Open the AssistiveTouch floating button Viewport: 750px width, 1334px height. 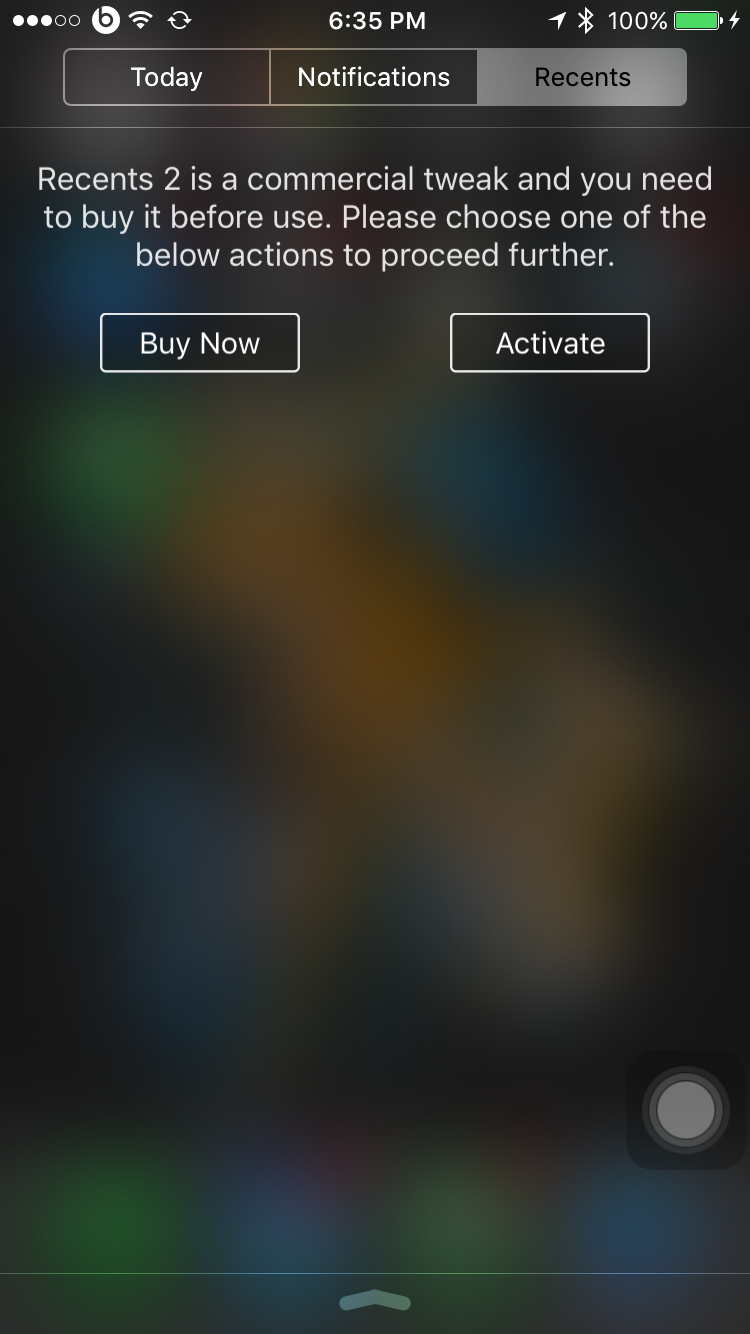coord(687,1109)
